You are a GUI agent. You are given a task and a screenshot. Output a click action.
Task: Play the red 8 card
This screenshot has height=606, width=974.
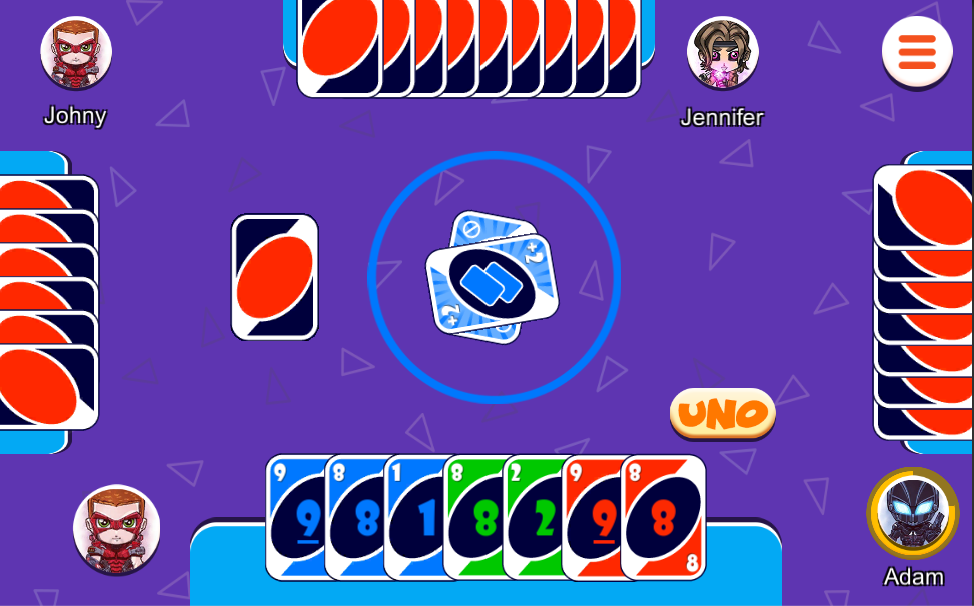point(664,518)
